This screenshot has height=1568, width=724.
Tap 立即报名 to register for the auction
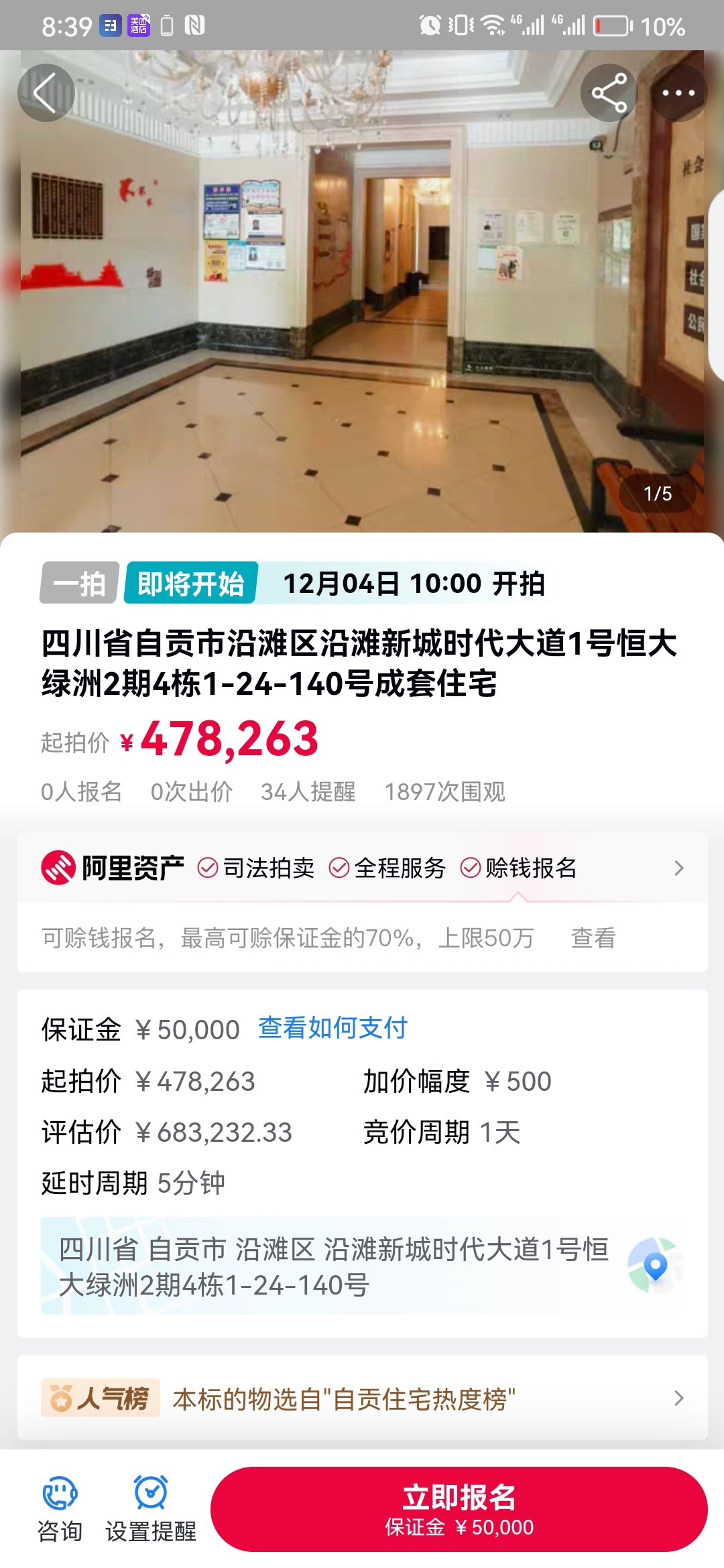459,1509
